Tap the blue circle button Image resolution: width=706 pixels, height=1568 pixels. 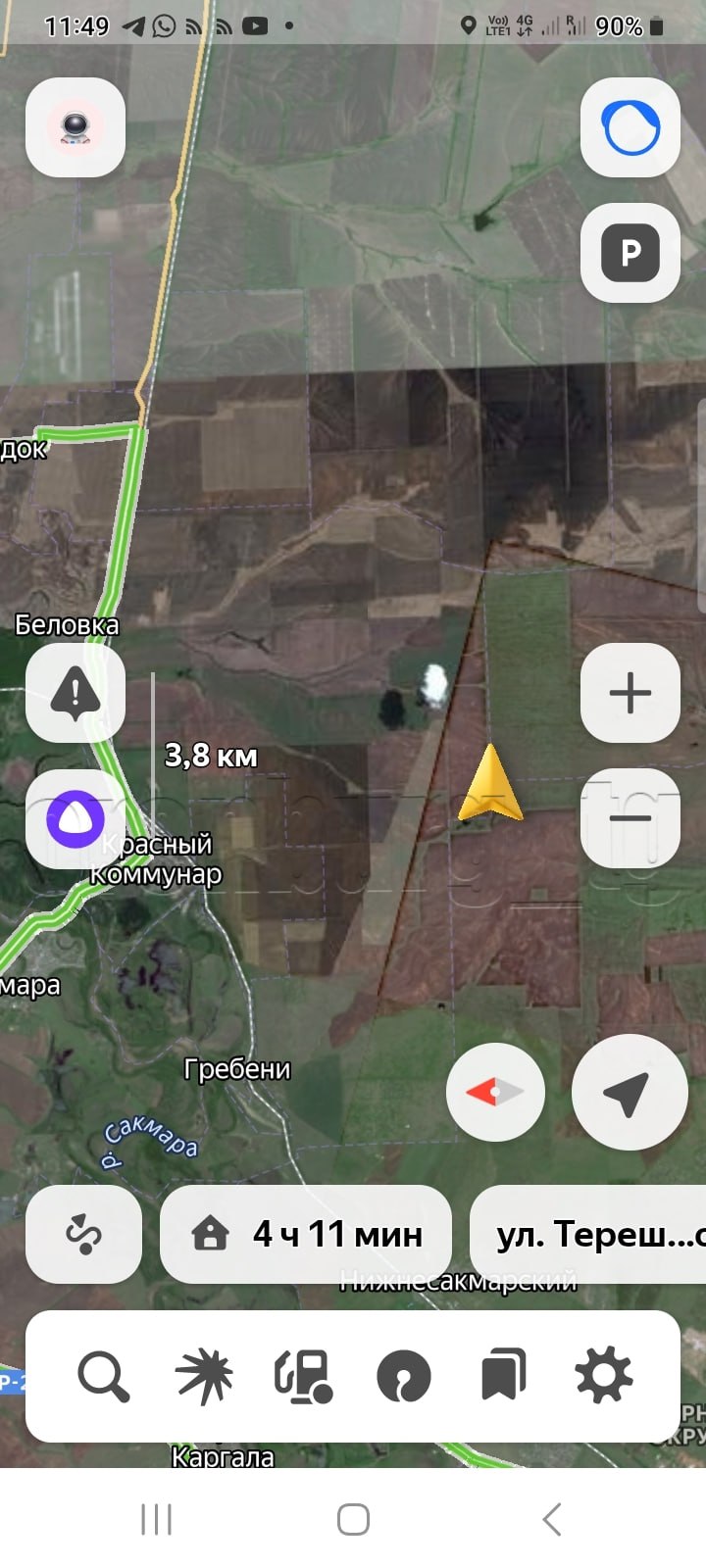(x=630, y=127)
